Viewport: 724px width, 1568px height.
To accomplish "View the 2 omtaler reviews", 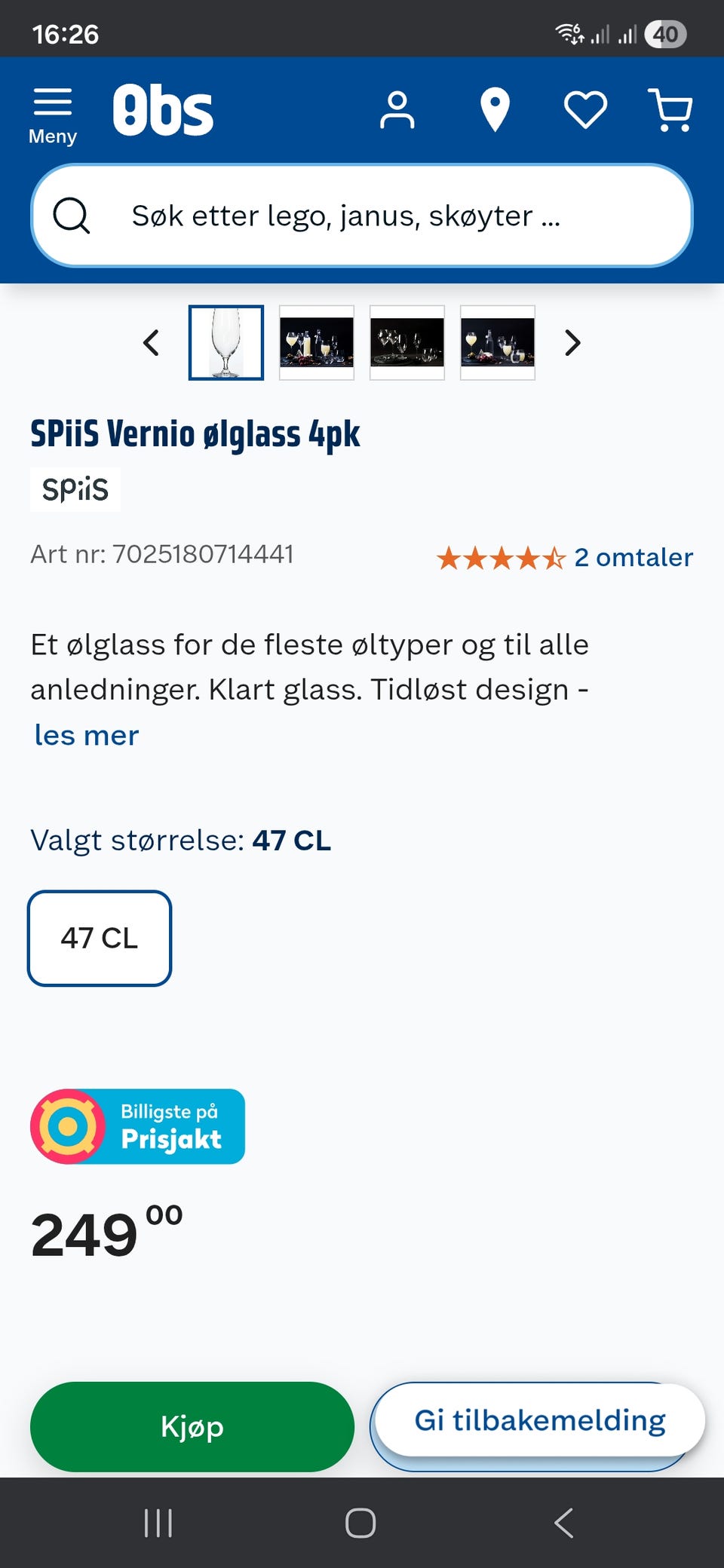I will [633, 558].
